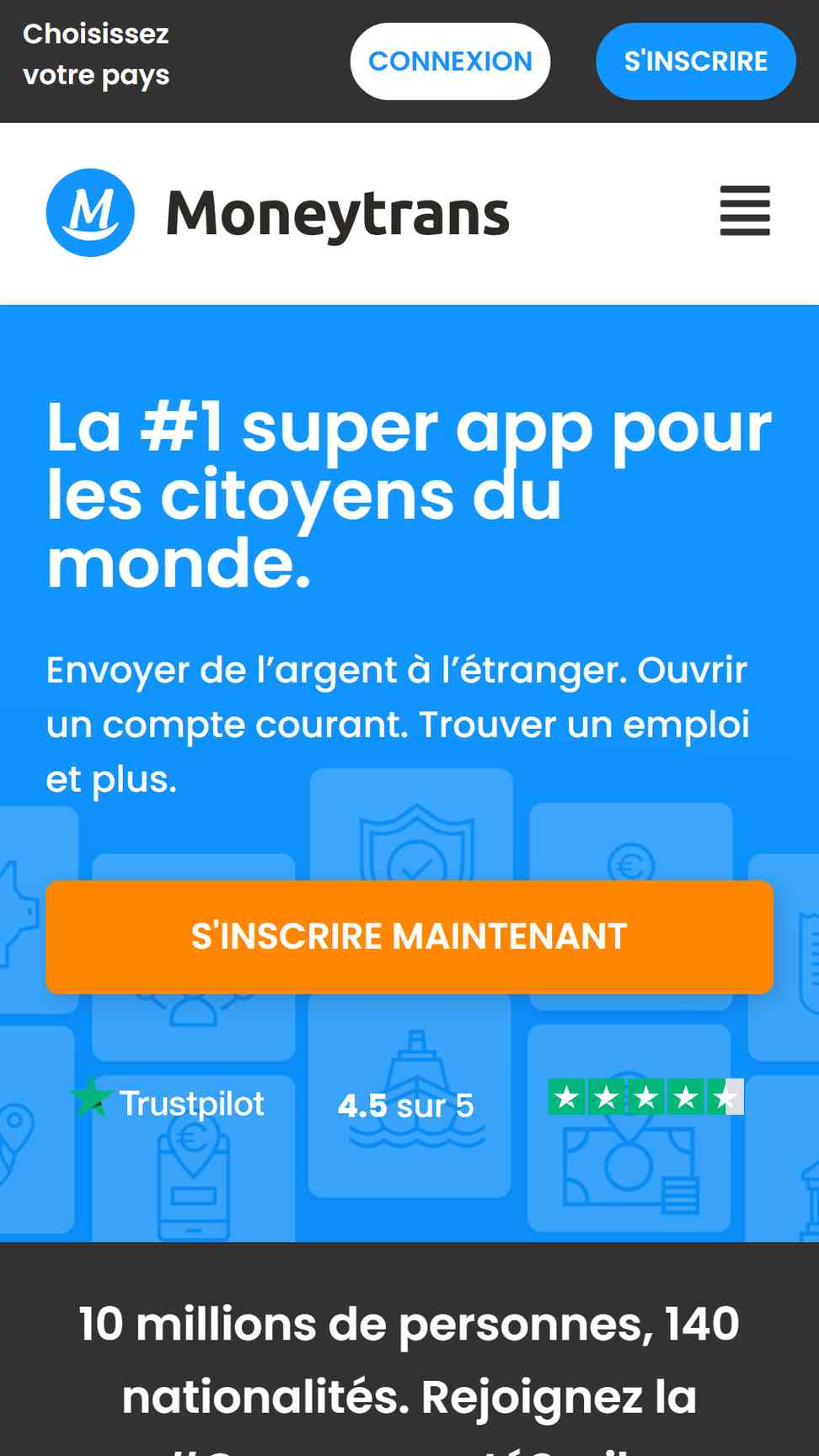Screen dimensions: 819x1456
Task: Select "Choisissez votre pays"
Action: (x=96, y=55)
